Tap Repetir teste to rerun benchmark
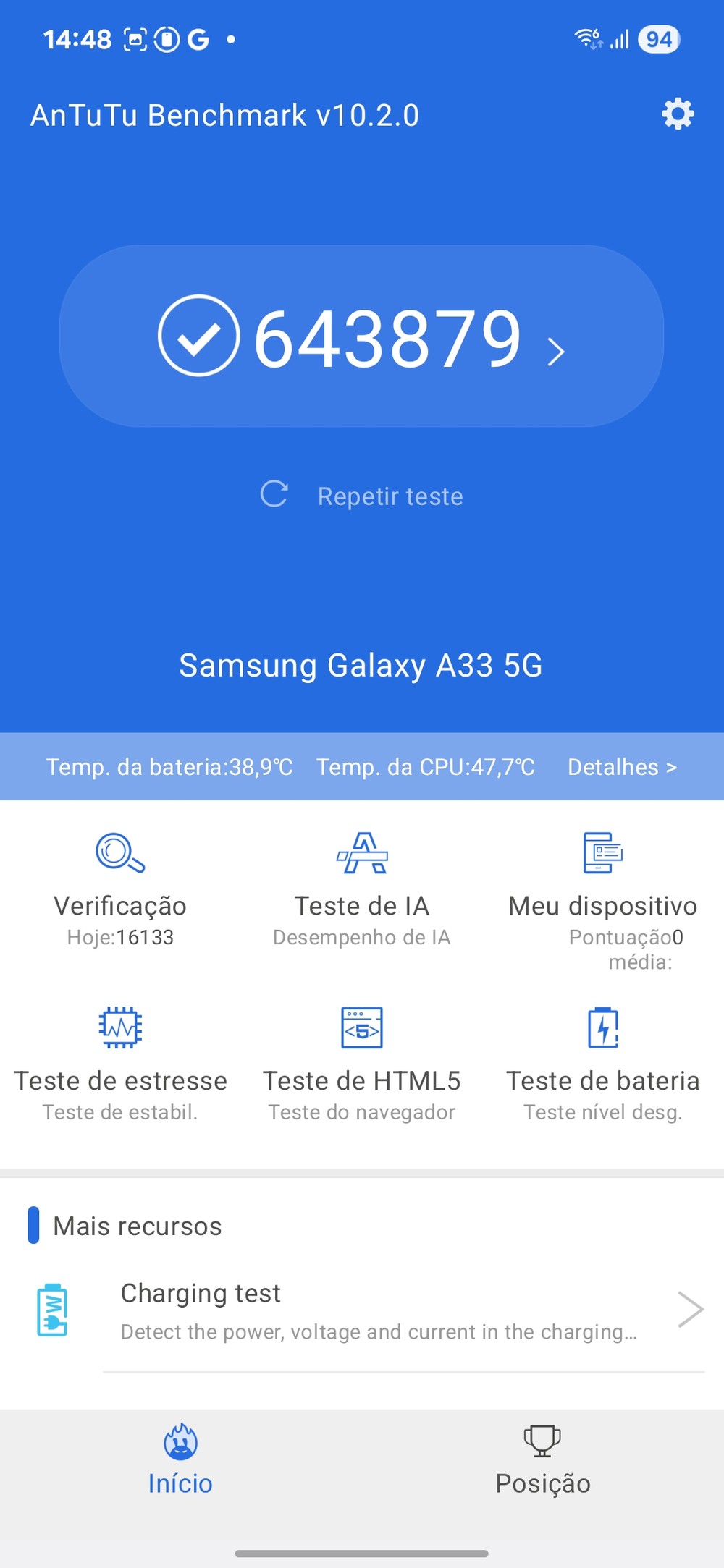This screenshot has height=1568, width=724. 363,496
